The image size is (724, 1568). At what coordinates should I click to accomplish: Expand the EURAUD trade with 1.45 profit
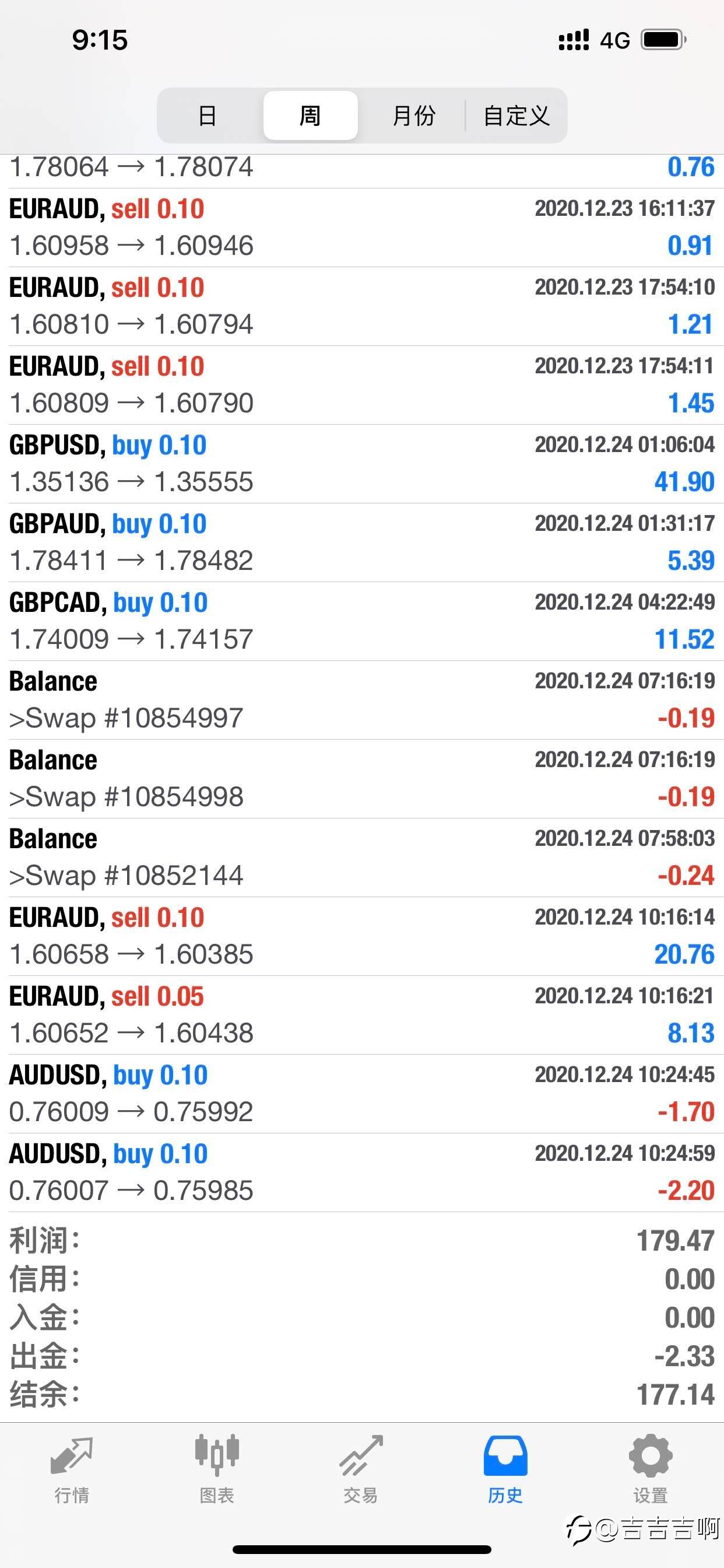tap(361, 384)
